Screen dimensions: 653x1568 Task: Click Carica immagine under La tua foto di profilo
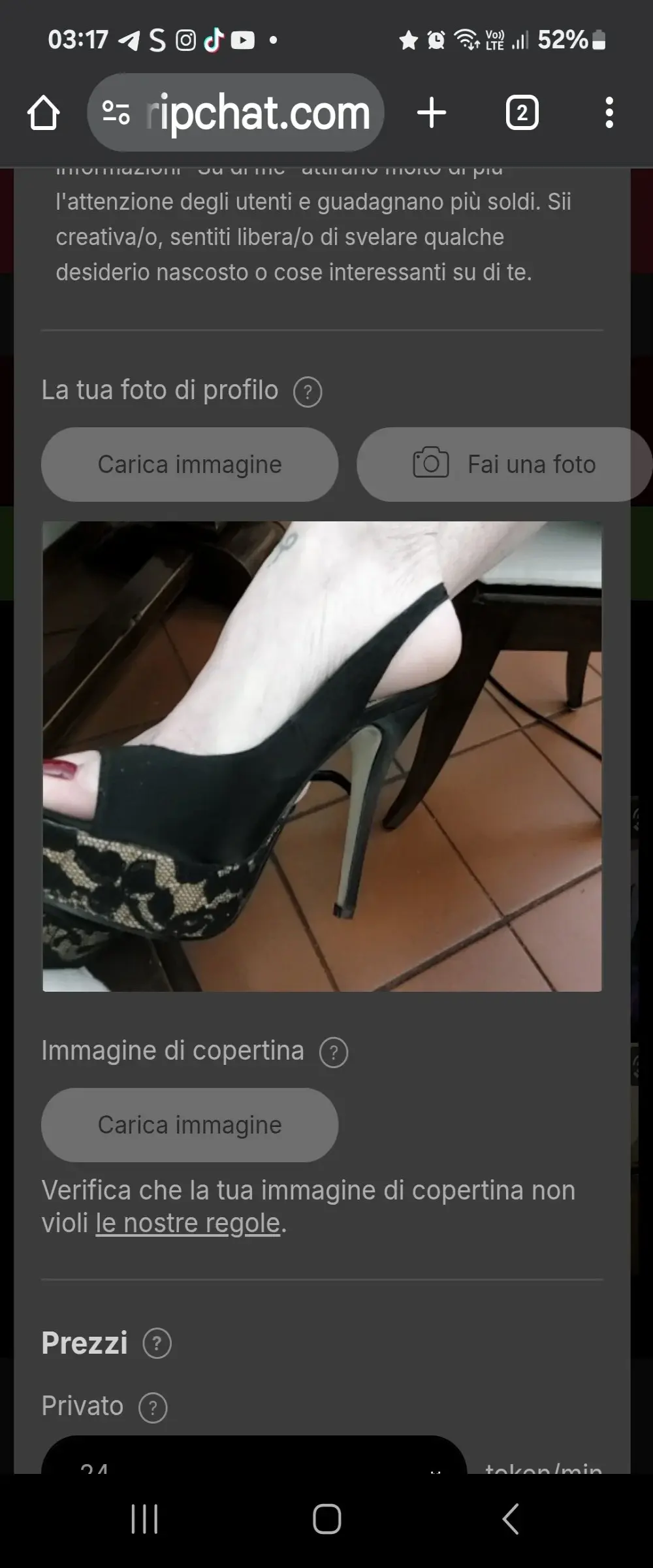coord(189,464)
